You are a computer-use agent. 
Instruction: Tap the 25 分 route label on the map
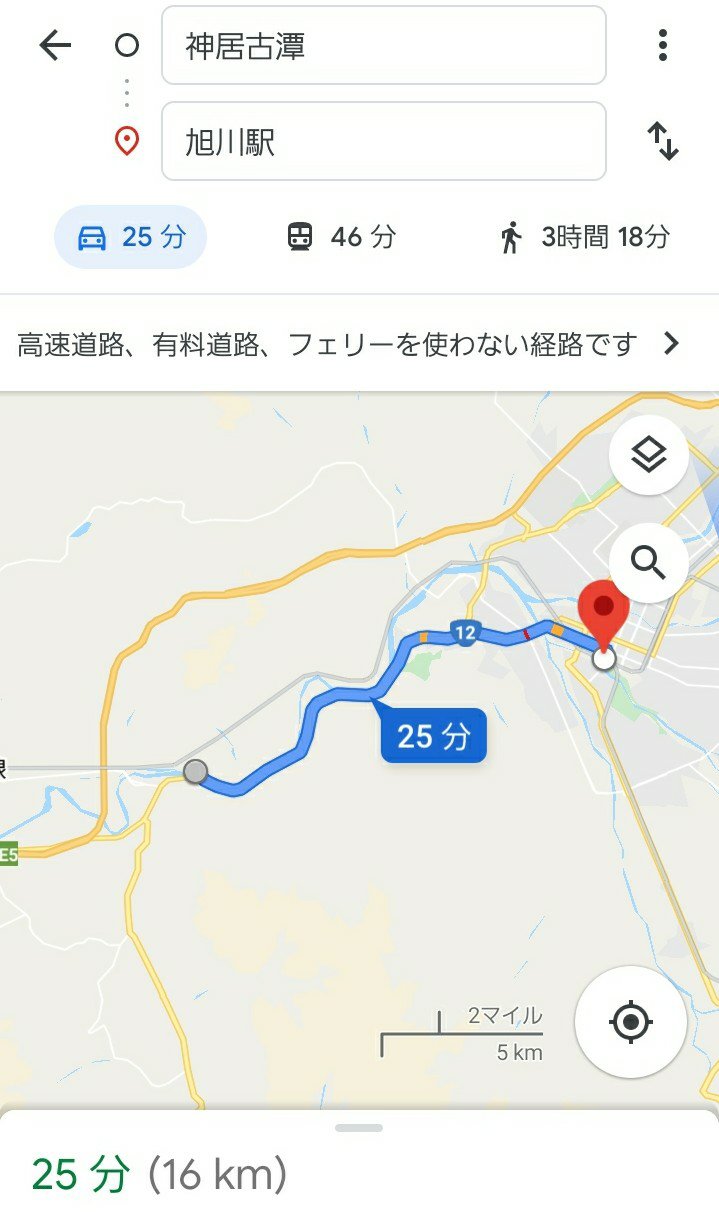tap(433, 737)
